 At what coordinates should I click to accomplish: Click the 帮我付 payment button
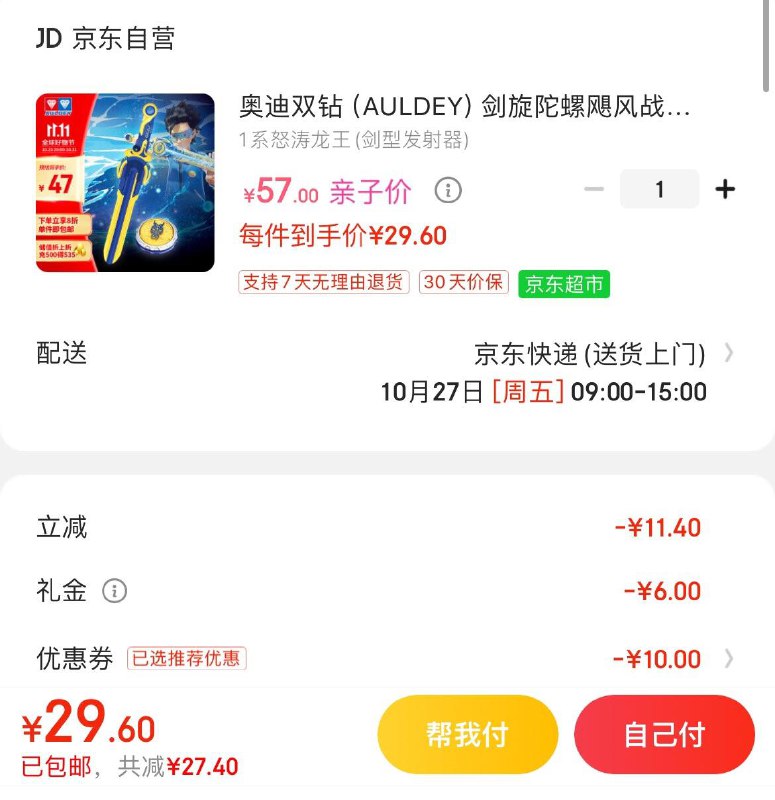click(x=466, y=734)
